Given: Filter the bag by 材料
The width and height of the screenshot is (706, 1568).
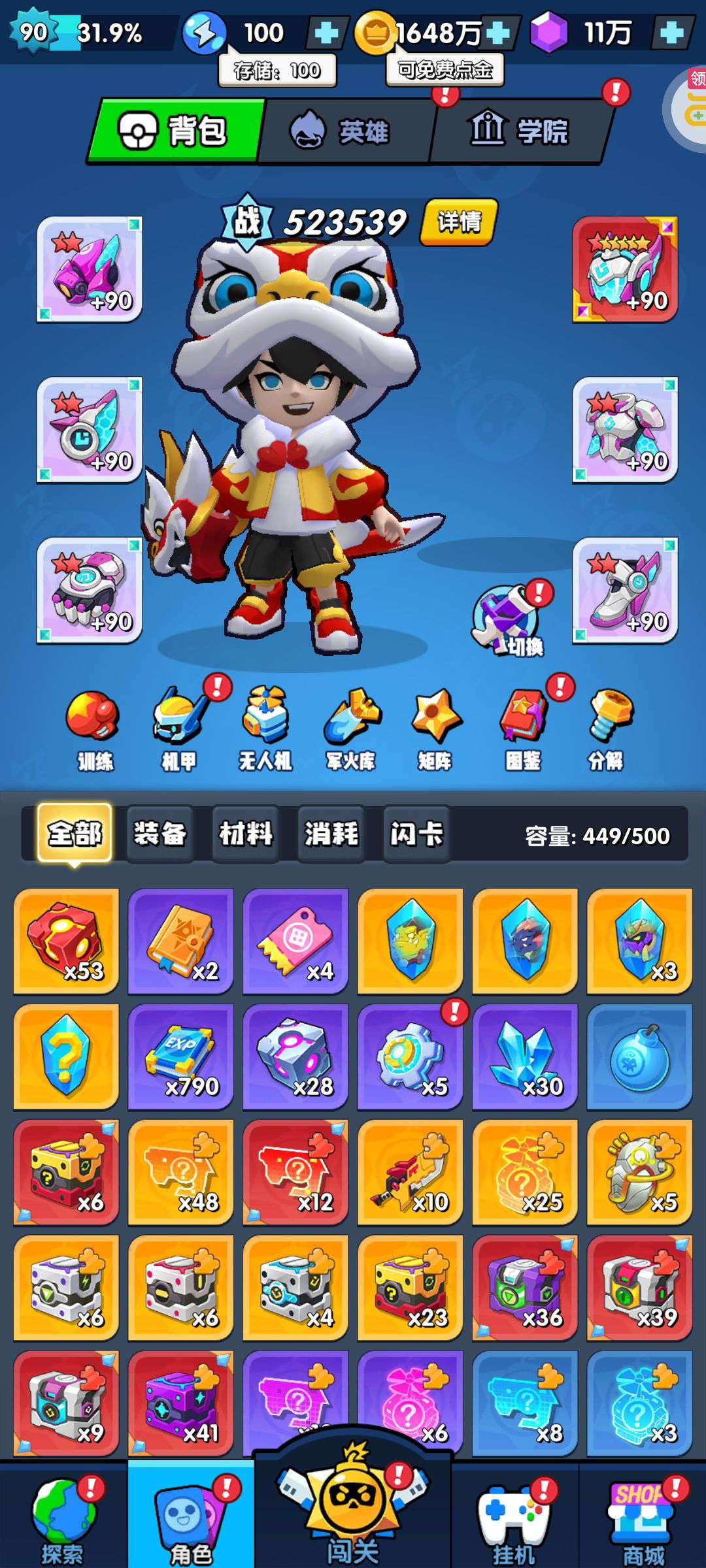Looking at the screenshot, I should coord(246,834).
